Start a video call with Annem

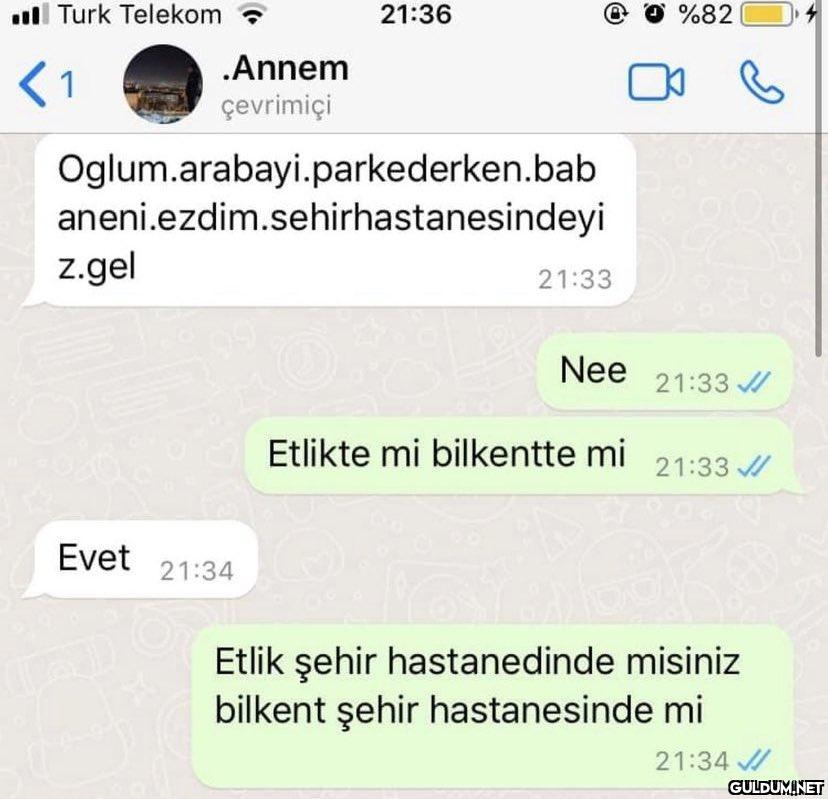[x=656, y=84]
